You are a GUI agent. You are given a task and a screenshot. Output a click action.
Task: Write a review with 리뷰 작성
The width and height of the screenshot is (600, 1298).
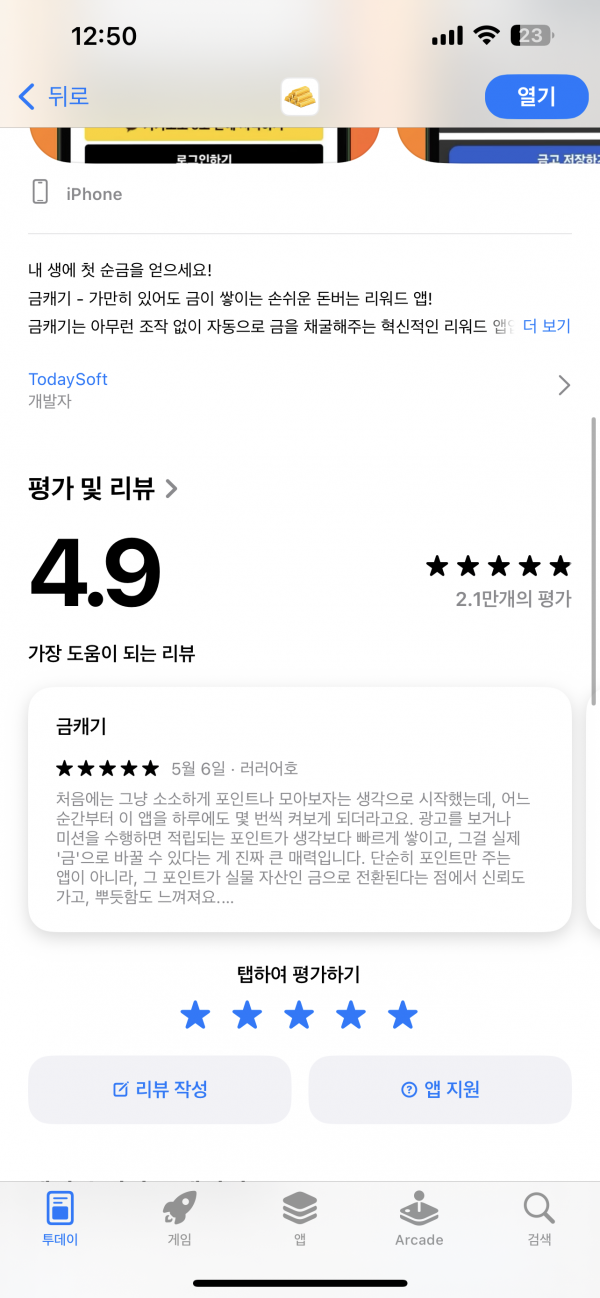tap(159, 1089)
